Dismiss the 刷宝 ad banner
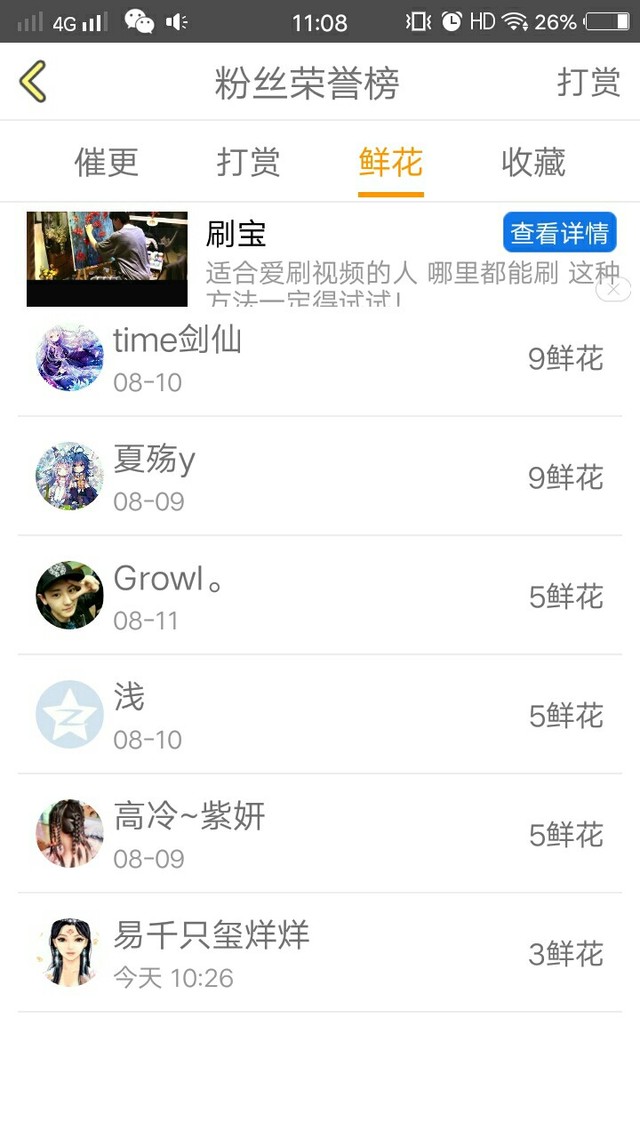 (x=614, y=289)
